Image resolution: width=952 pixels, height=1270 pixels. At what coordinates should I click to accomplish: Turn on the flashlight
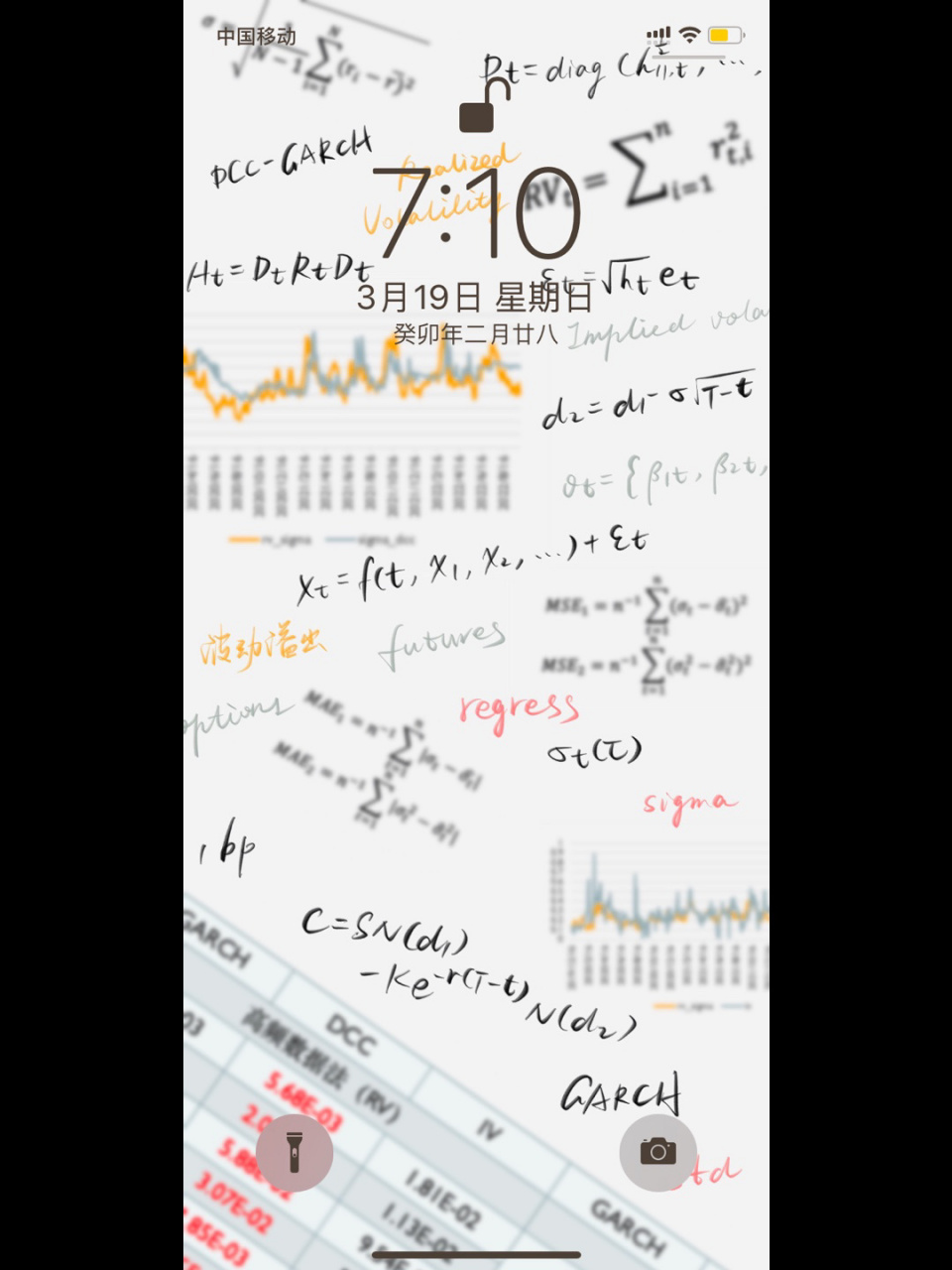click(294, 1152)
